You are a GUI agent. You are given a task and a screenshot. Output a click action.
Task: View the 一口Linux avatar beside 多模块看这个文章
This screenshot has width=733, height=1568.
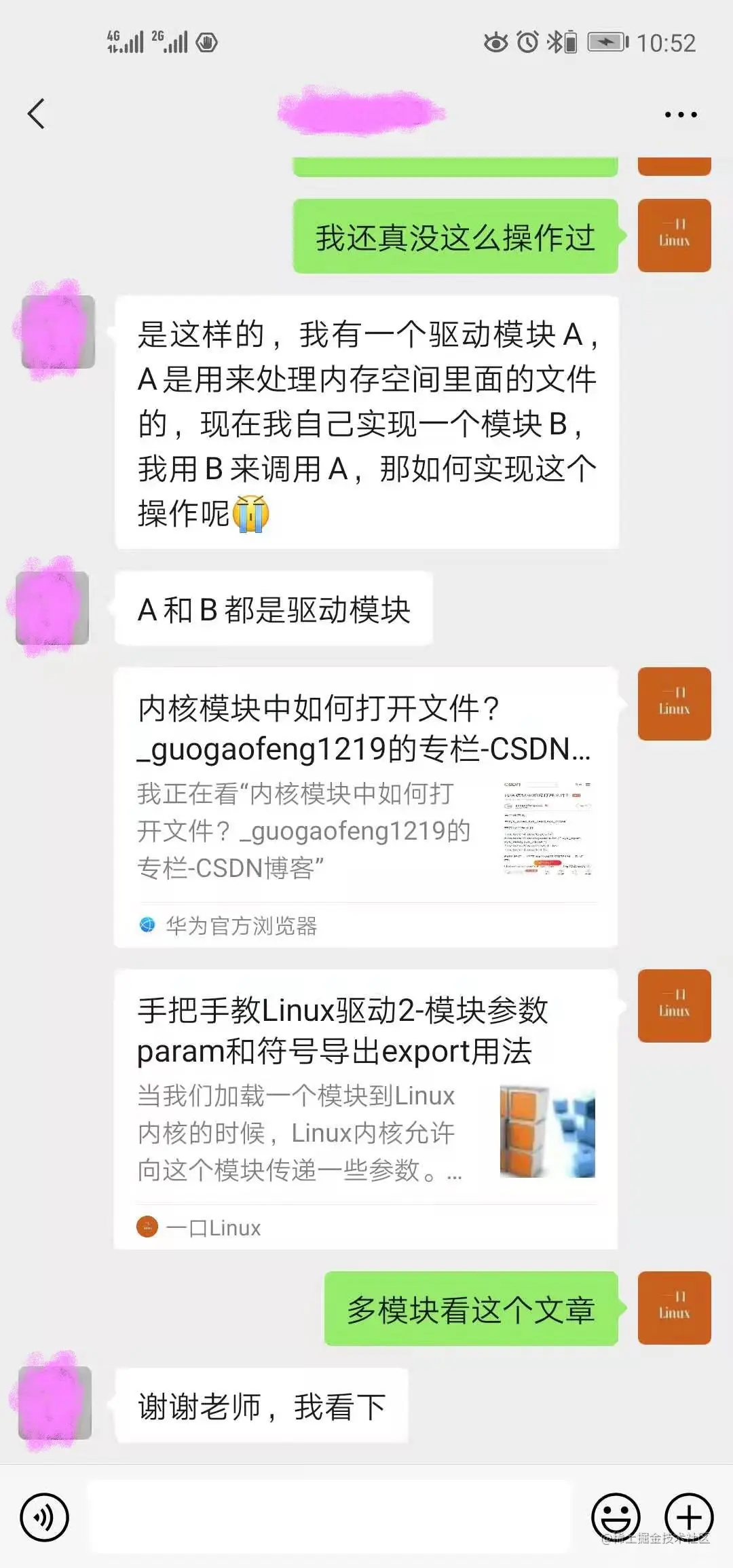pos(674,1307)
